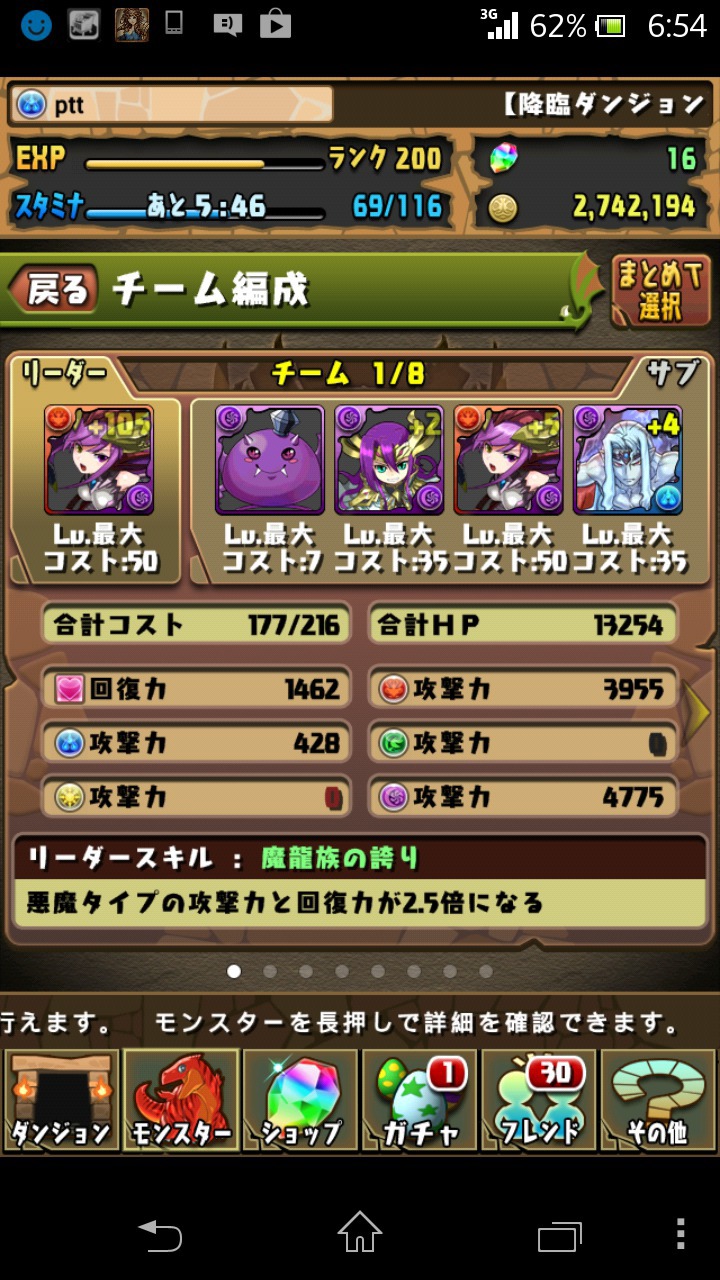Screen dimensions: 720x1280
Task: Tap the right arrow to next team
Action: coord(698,710)
